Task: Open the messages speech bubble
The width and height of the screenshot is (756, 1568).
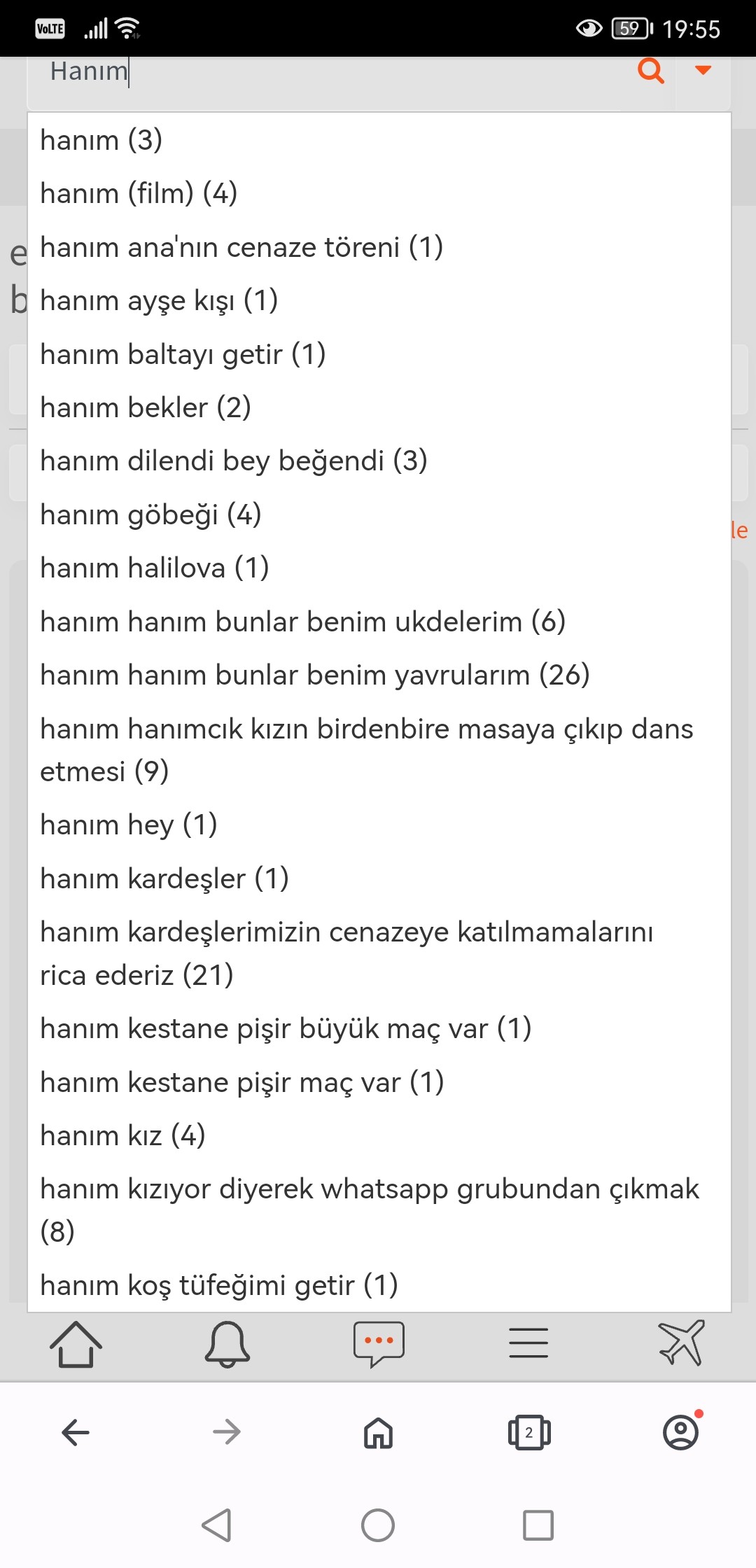Action: (x=379, y=1344)
